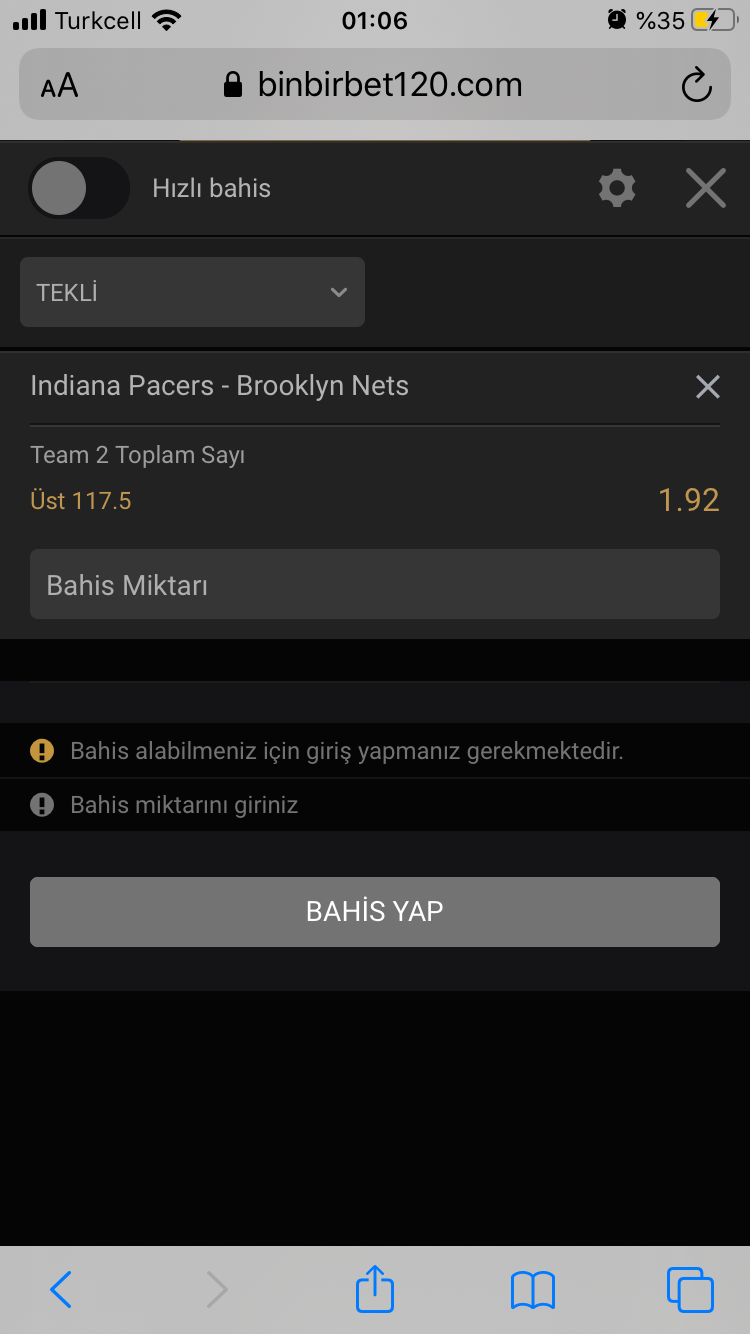Focus the Bahis Miktarı amount field
The width and height of the screenshot is (750, 1334).
click(375, 584)
